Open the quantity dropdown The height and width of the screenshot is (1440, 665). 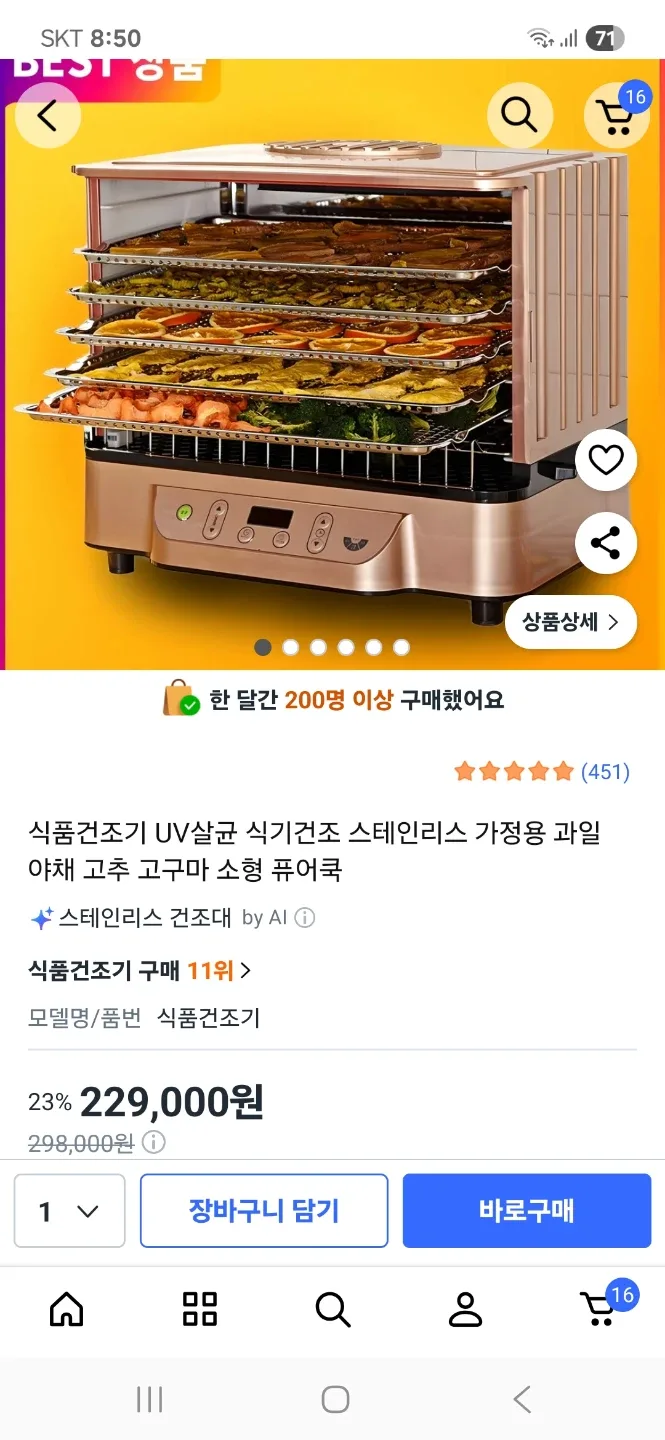69,1211
